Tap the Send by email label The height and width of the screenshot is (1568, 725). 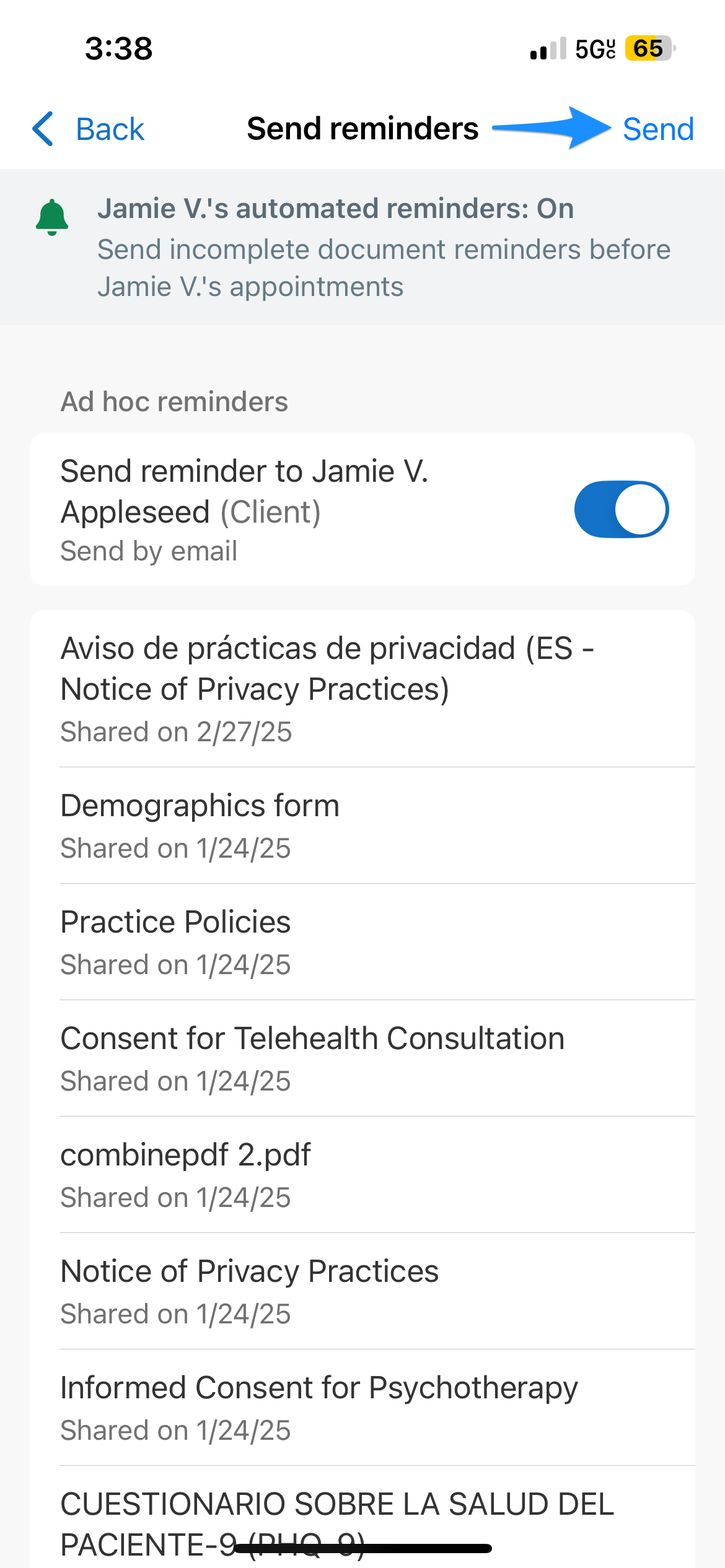pyautogui.click(x=149, y=551)
